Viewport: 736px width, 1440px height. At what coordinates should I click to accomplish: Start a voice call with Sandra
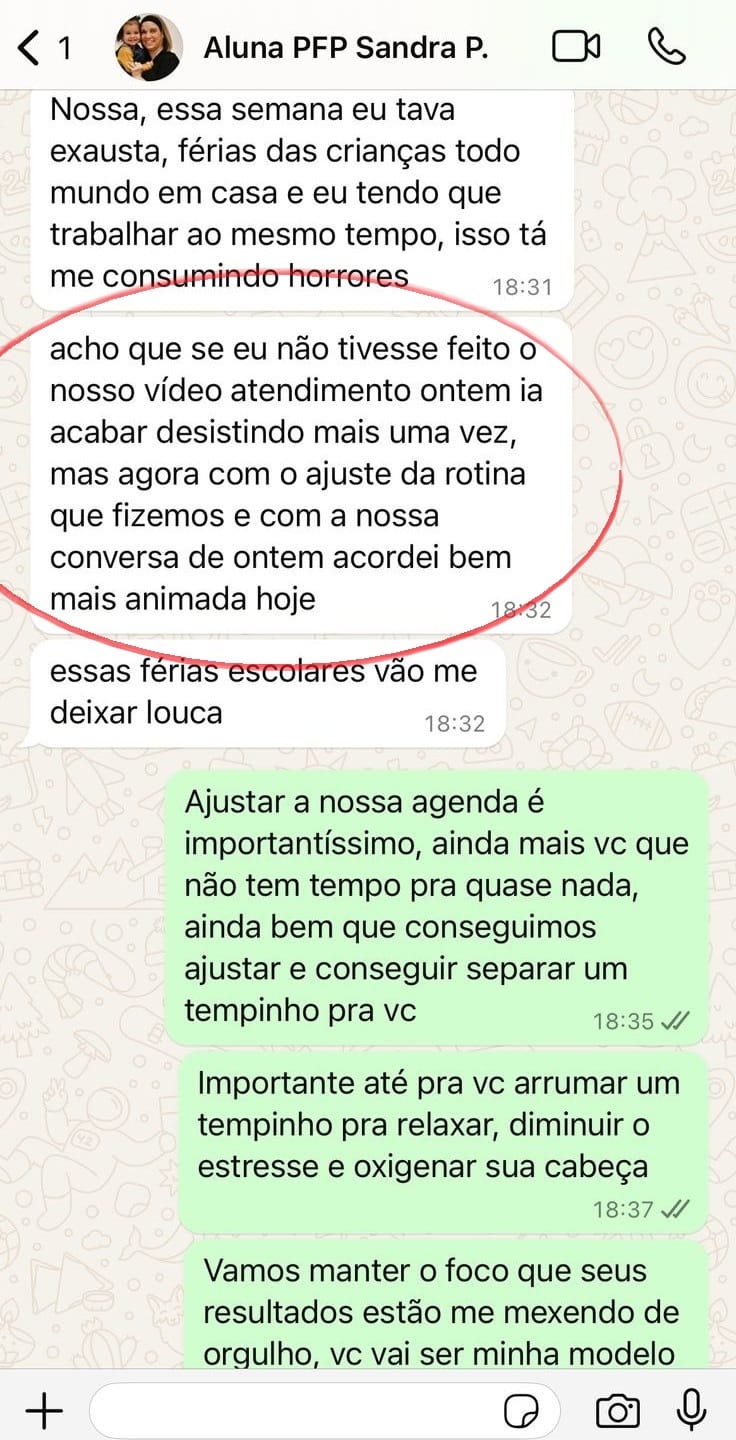pos(667,46)
